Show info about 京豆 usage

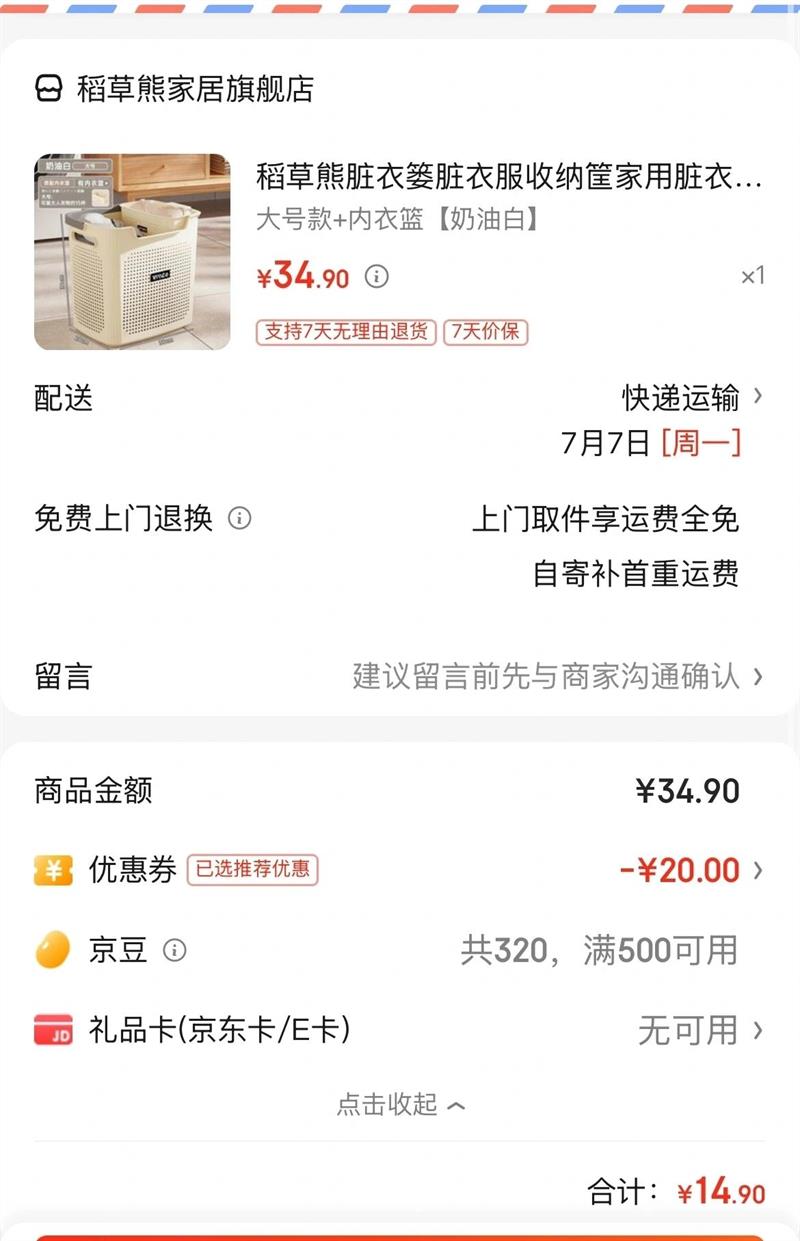175,950
